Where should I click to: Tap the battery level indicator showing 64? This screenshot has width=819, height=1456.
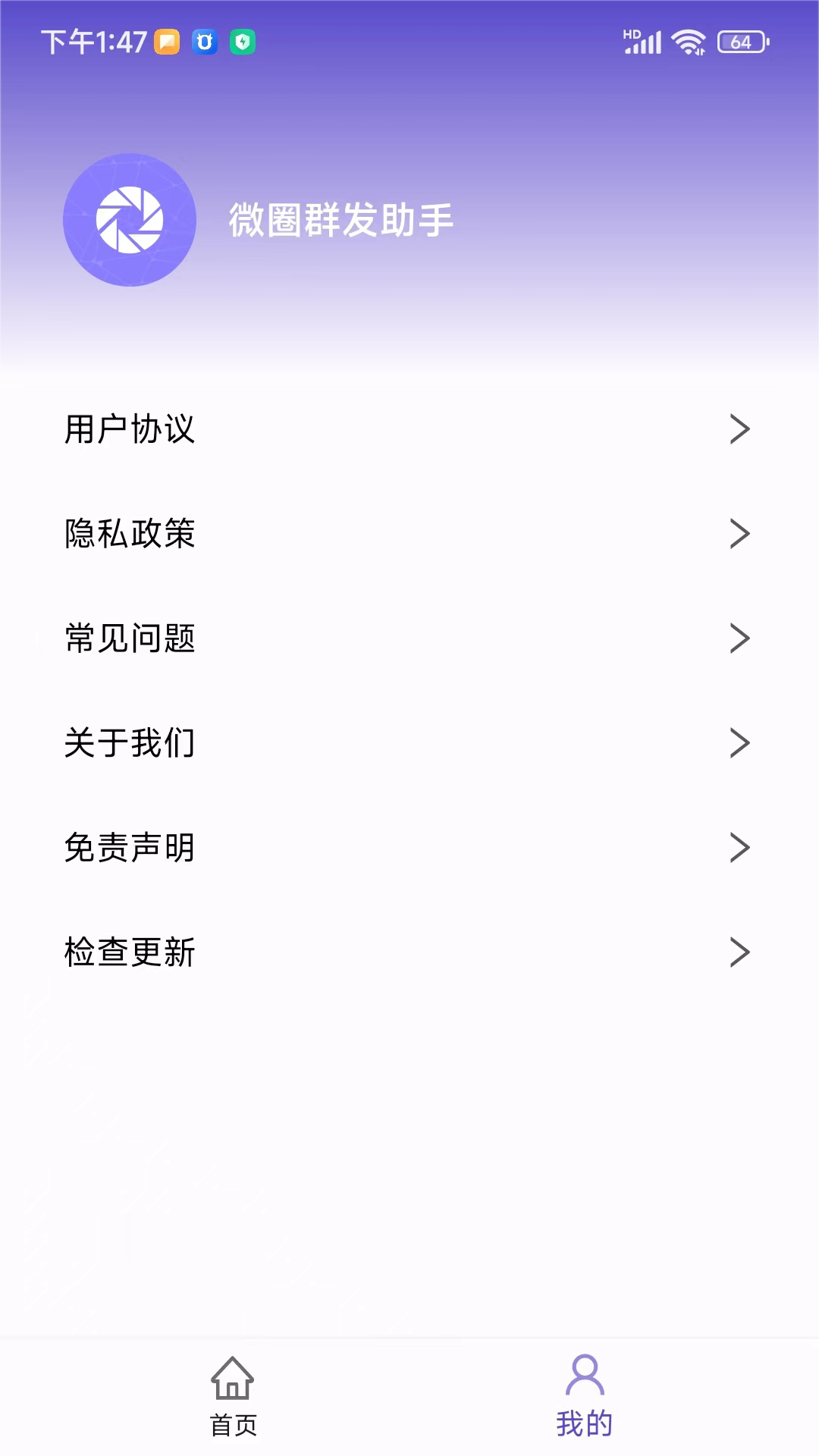click(739, 43)
